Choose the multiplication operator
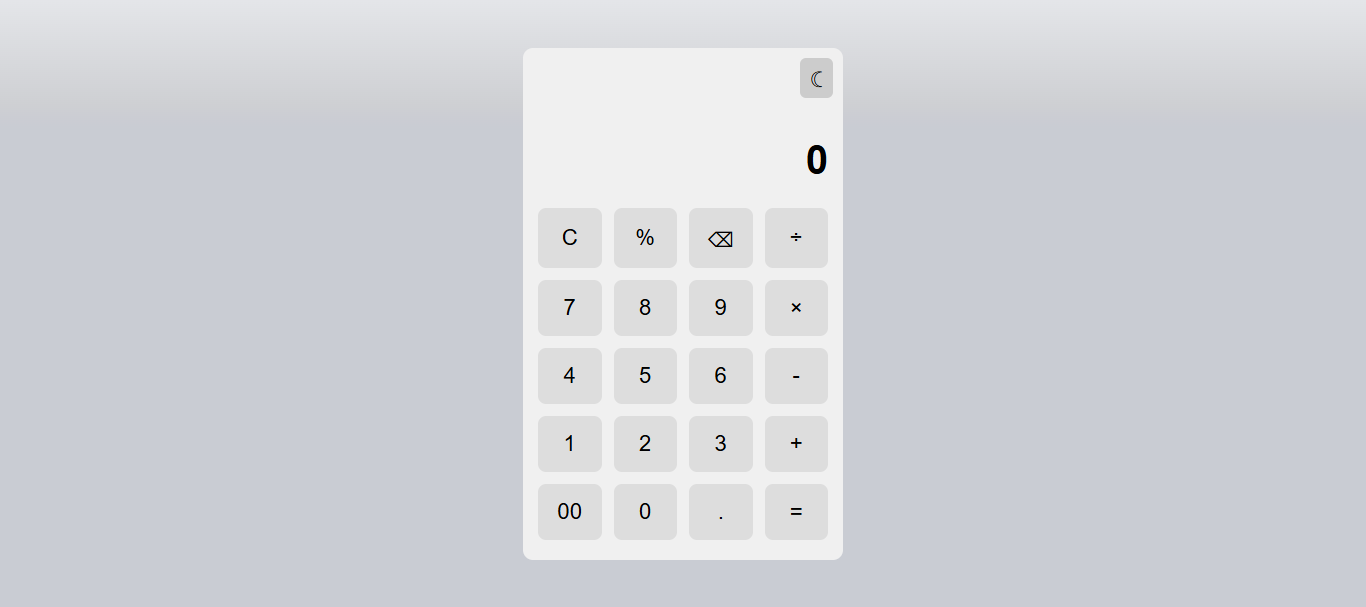 796,308
